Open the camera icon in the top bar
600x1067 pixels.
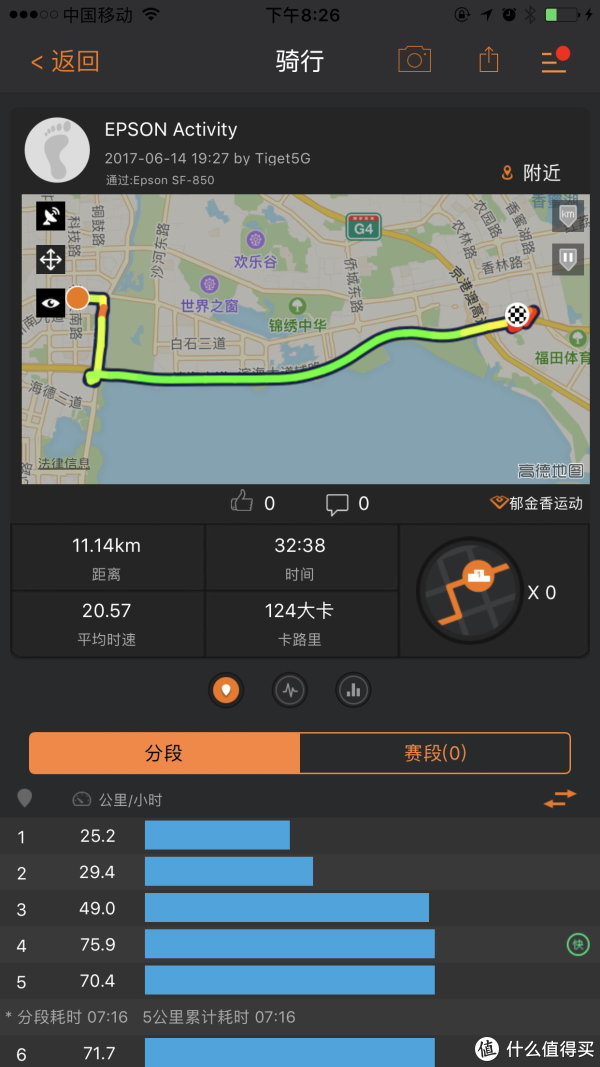click(x=414, y=60)
